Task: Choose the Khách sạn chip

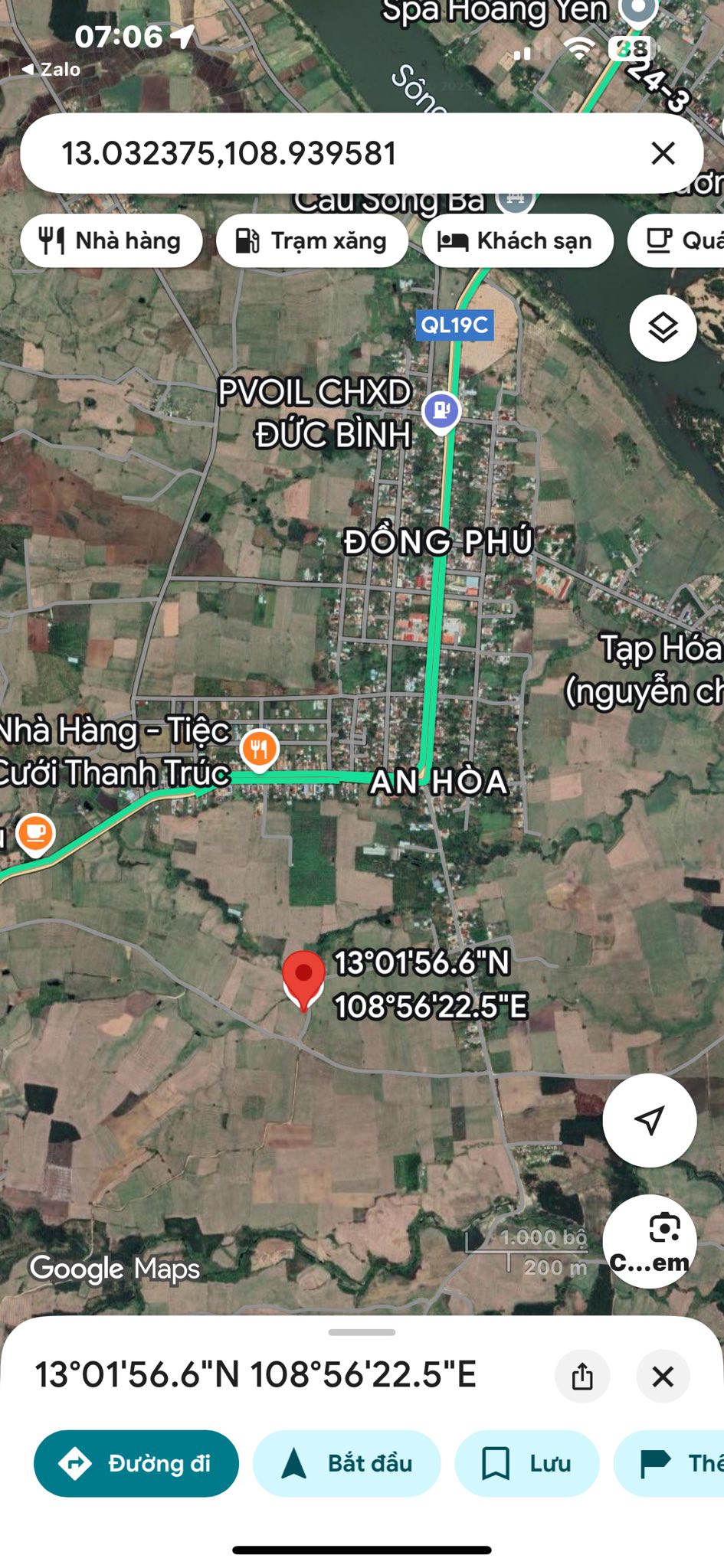Action: [517, 241]
